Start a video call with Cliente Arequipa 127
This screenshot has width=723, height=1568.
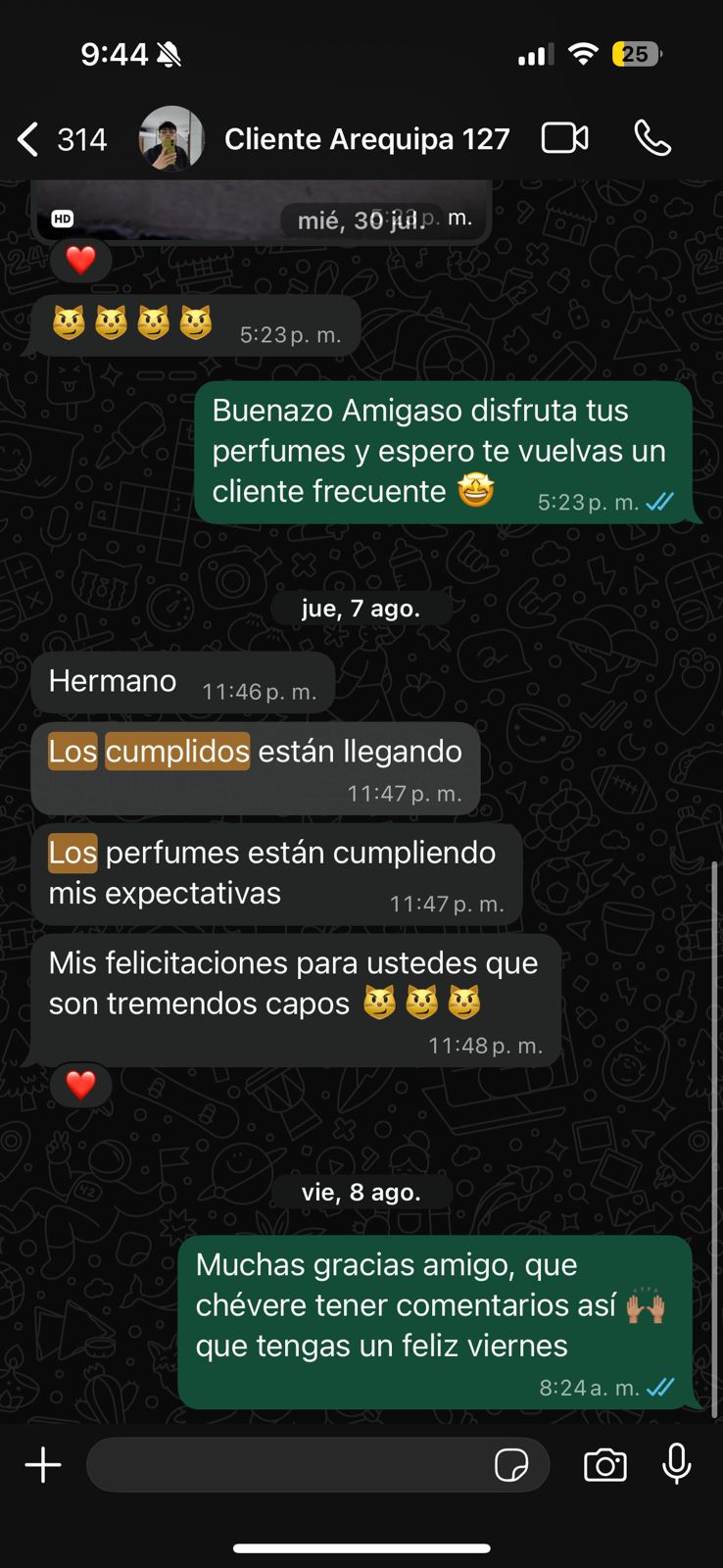pyautogui.click(x=565, y=138)
